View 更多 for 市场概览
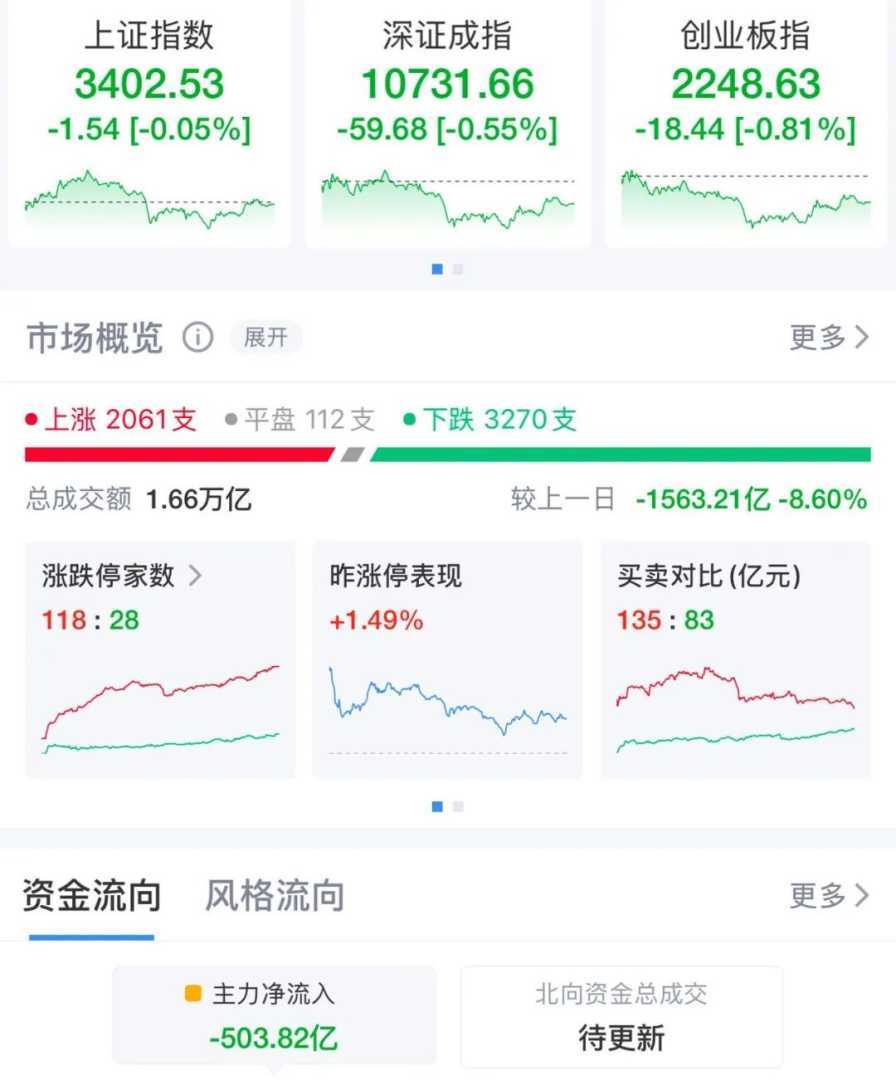This screenshot has width=896, height=1080. coord(829,338)
